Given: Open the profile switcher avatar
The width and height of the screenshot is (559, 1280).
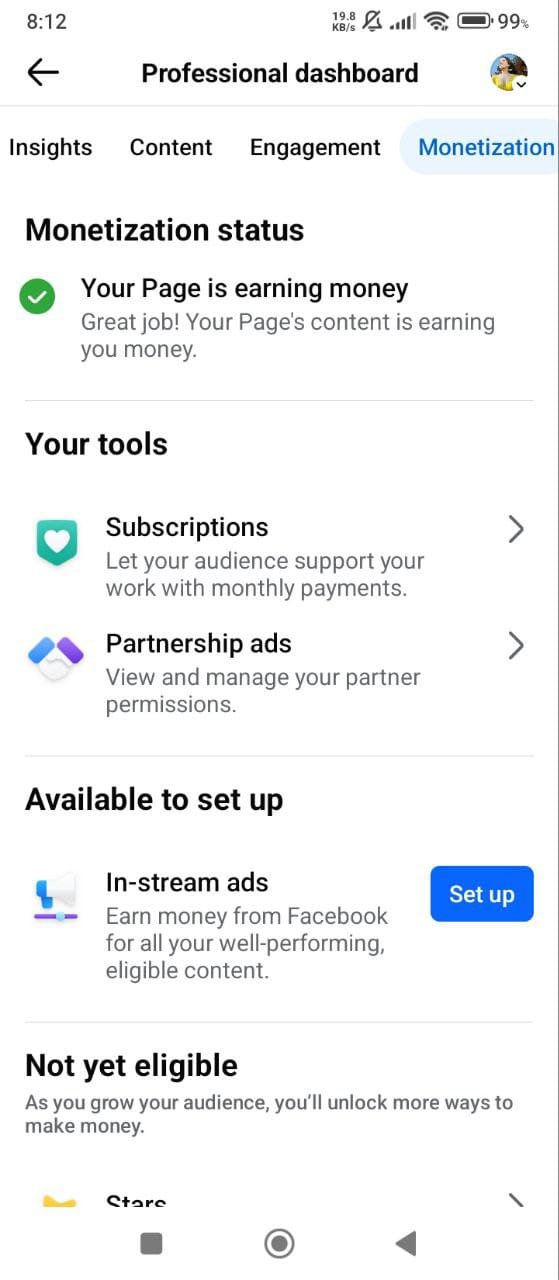Looking at the screenshot, I should click(508, 72).
